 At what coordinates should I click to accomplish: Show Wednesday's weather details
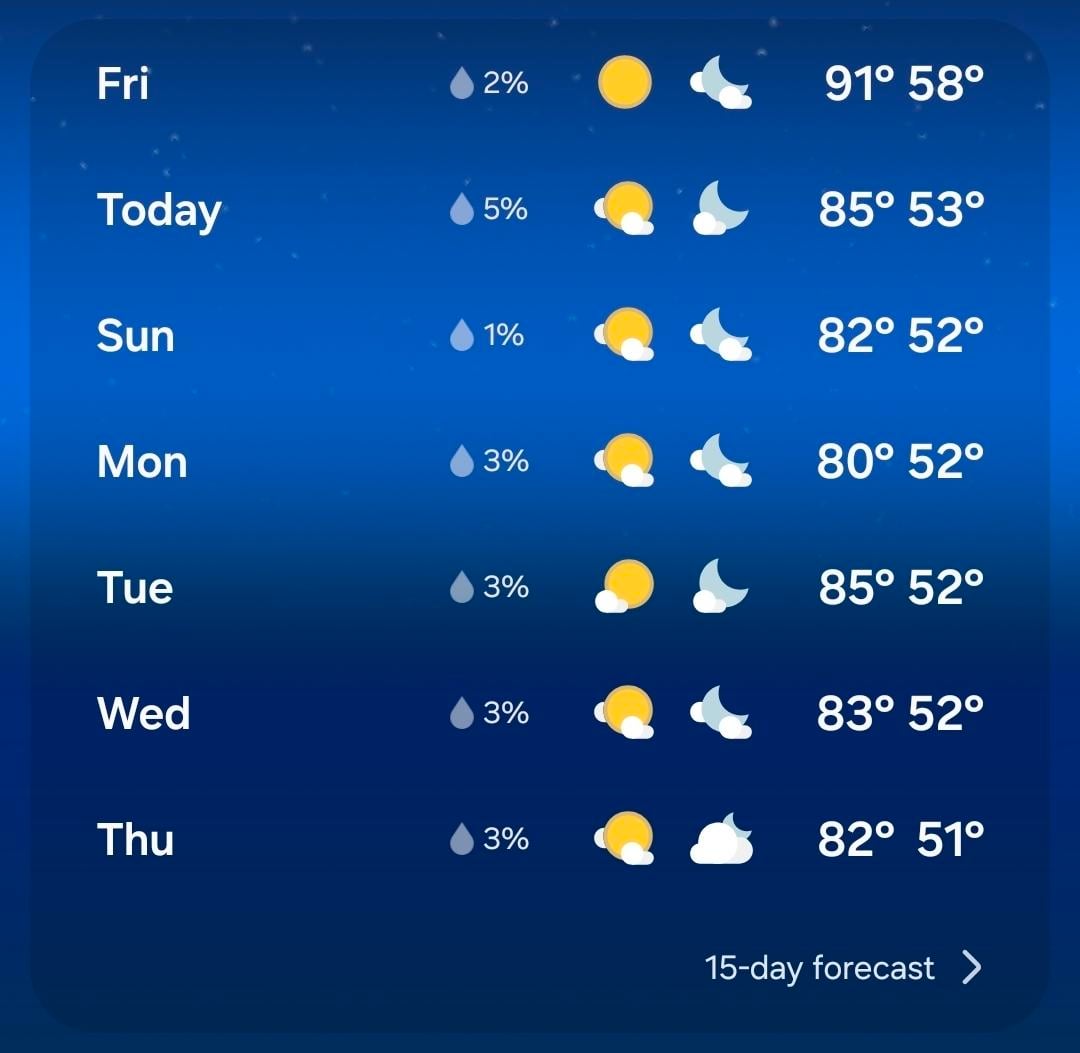[x=540, y=713]
